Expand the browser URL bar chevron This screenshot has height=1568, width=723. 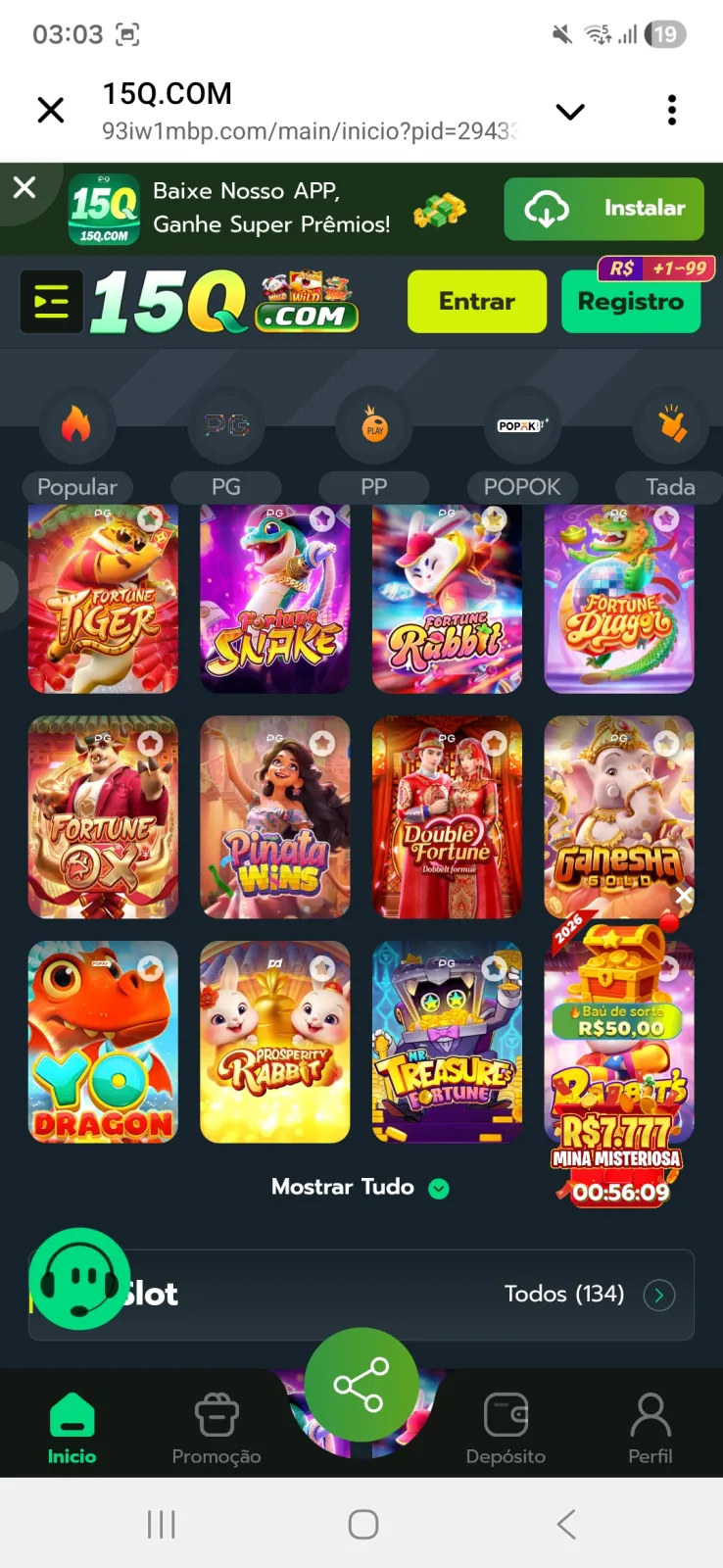pyautogui.click(x=570, y=111)
